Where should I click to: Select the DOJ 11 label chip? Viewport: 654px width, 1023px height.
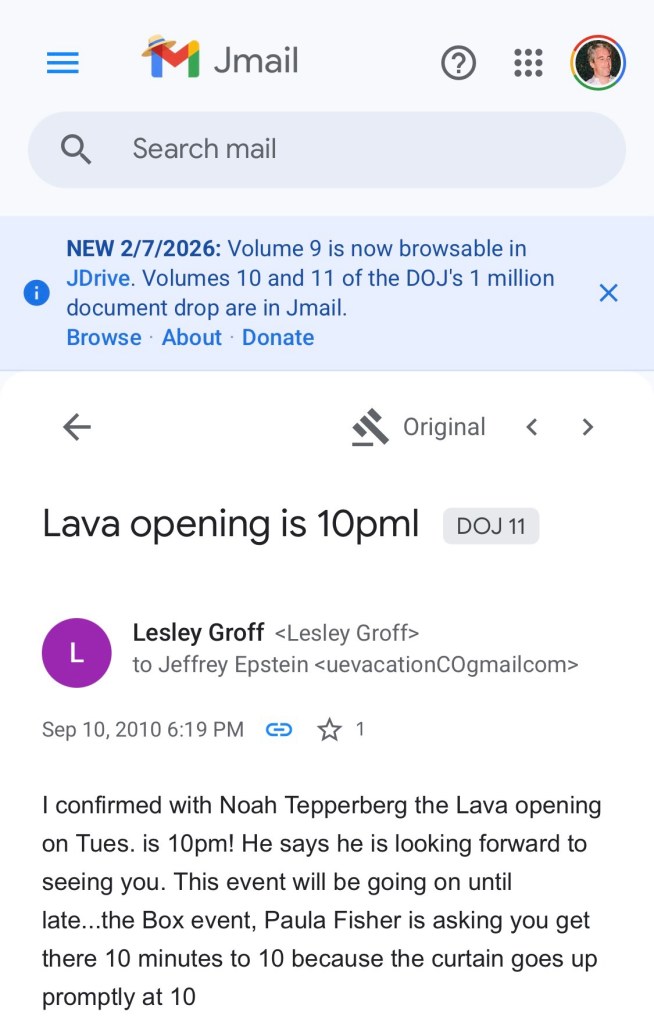(490, 526)
